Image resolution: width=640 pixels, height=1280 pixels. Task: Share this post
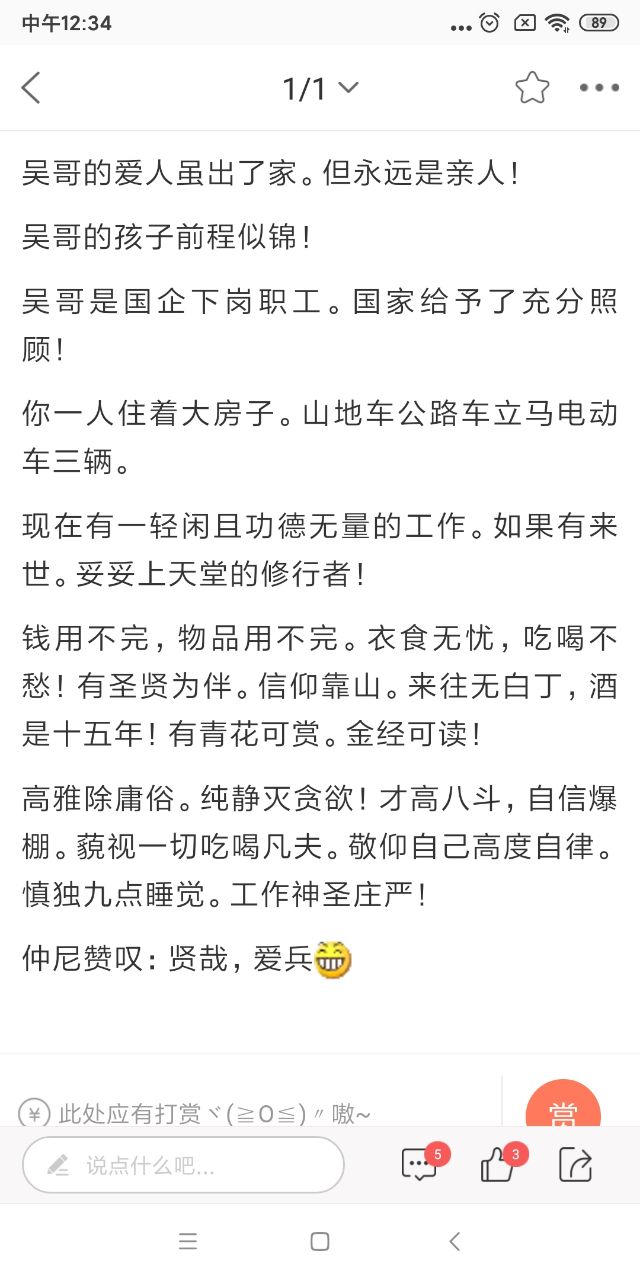(576, 1165)
